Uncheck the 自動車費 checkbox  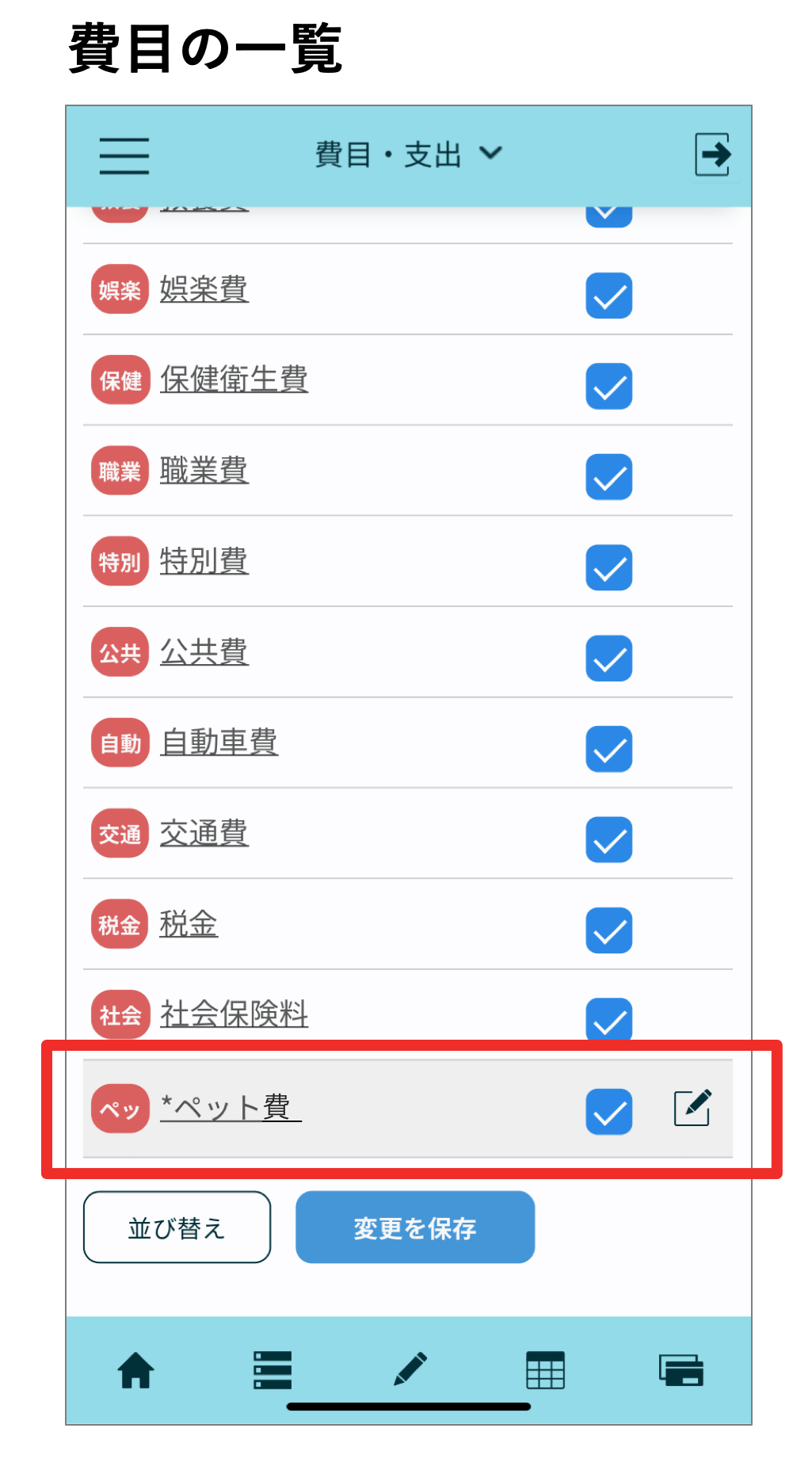608,750
